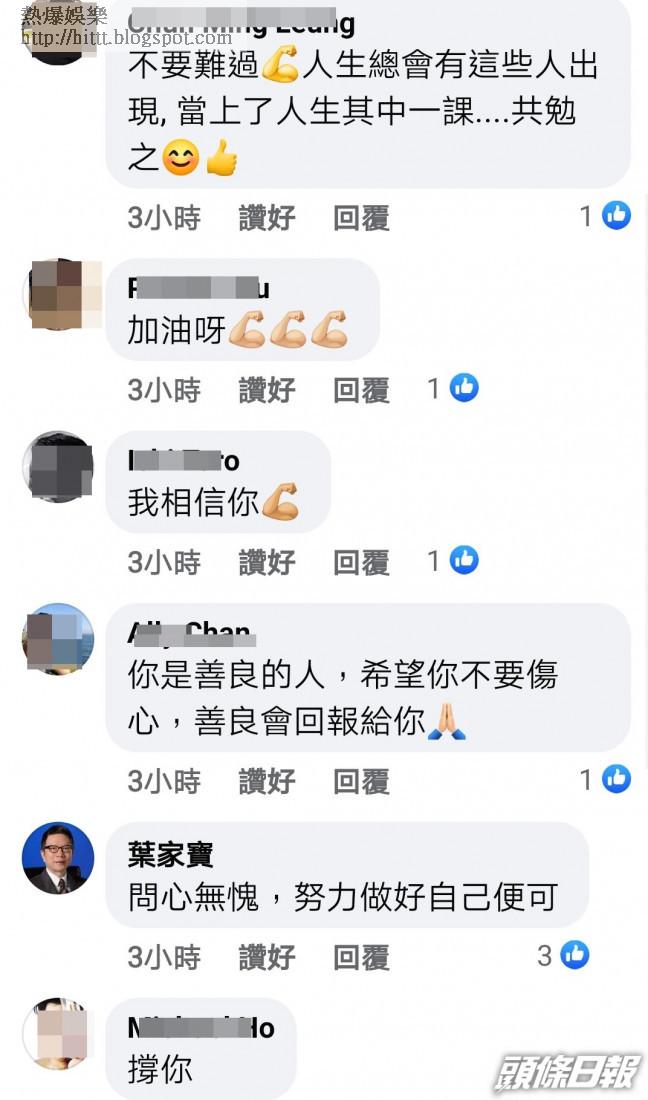Reply to the 你是善良的人 comment
Viewport: 648px width, 1100px height.
[x=361, y=781]
